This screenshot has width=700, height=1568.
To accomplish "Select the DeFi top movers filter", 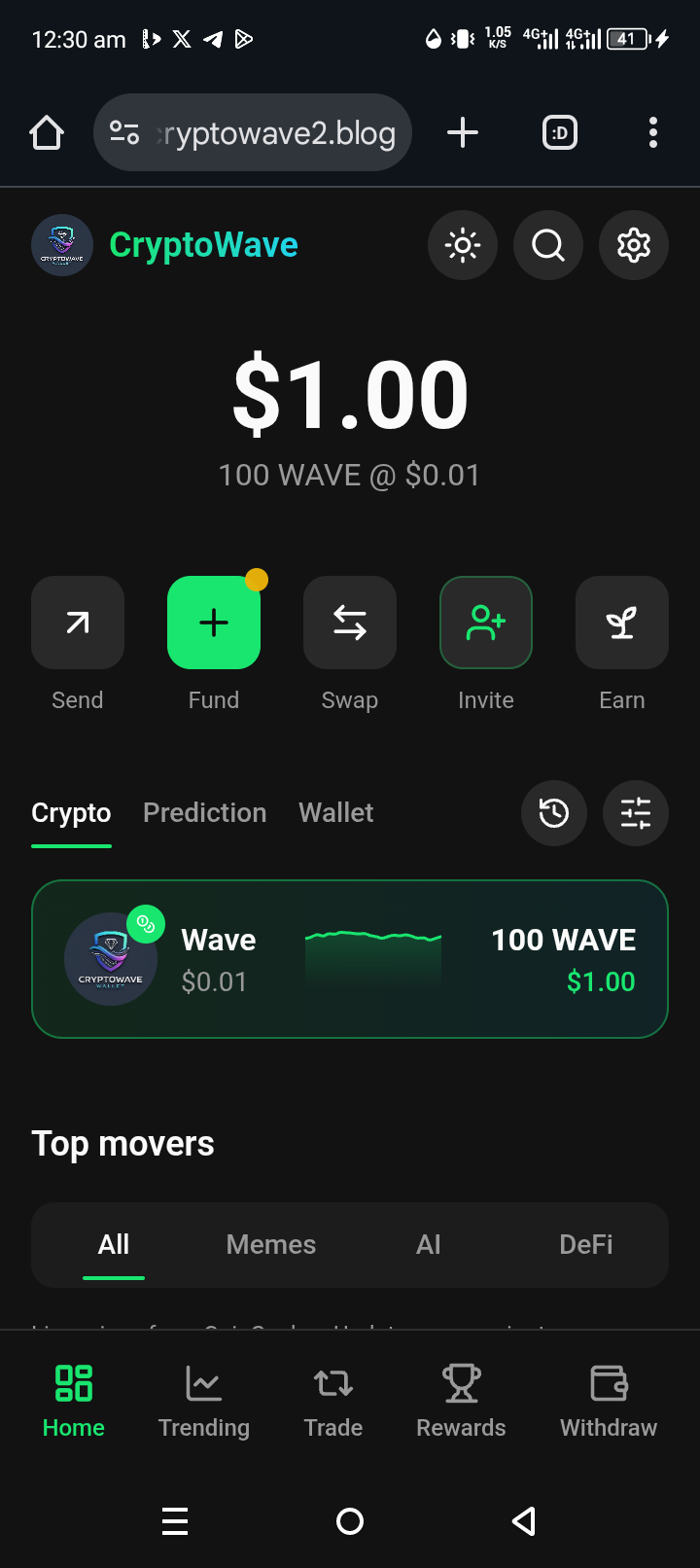I will (x=586, y=1245).
